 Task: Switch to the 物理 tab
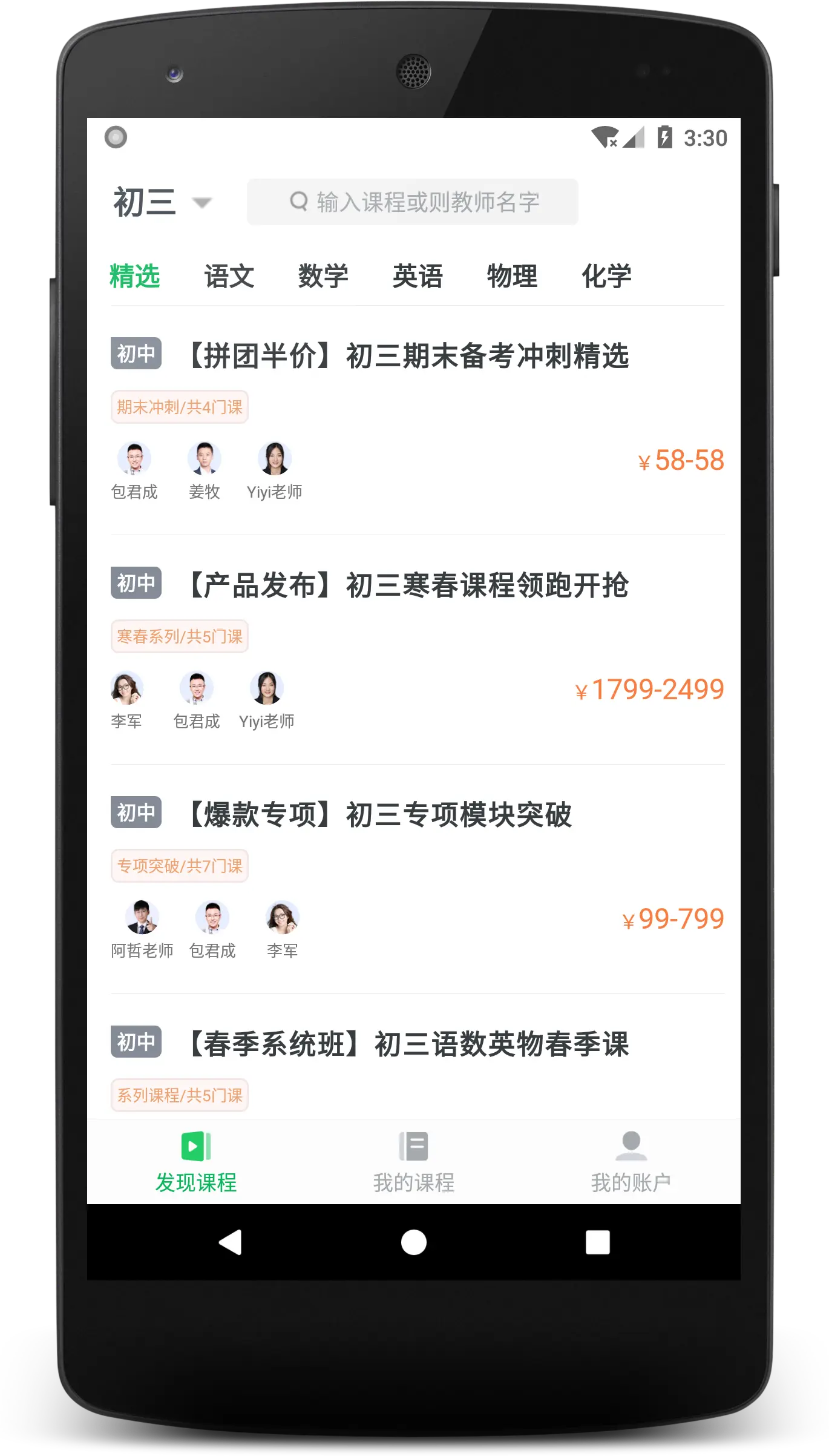pos(512,277)
